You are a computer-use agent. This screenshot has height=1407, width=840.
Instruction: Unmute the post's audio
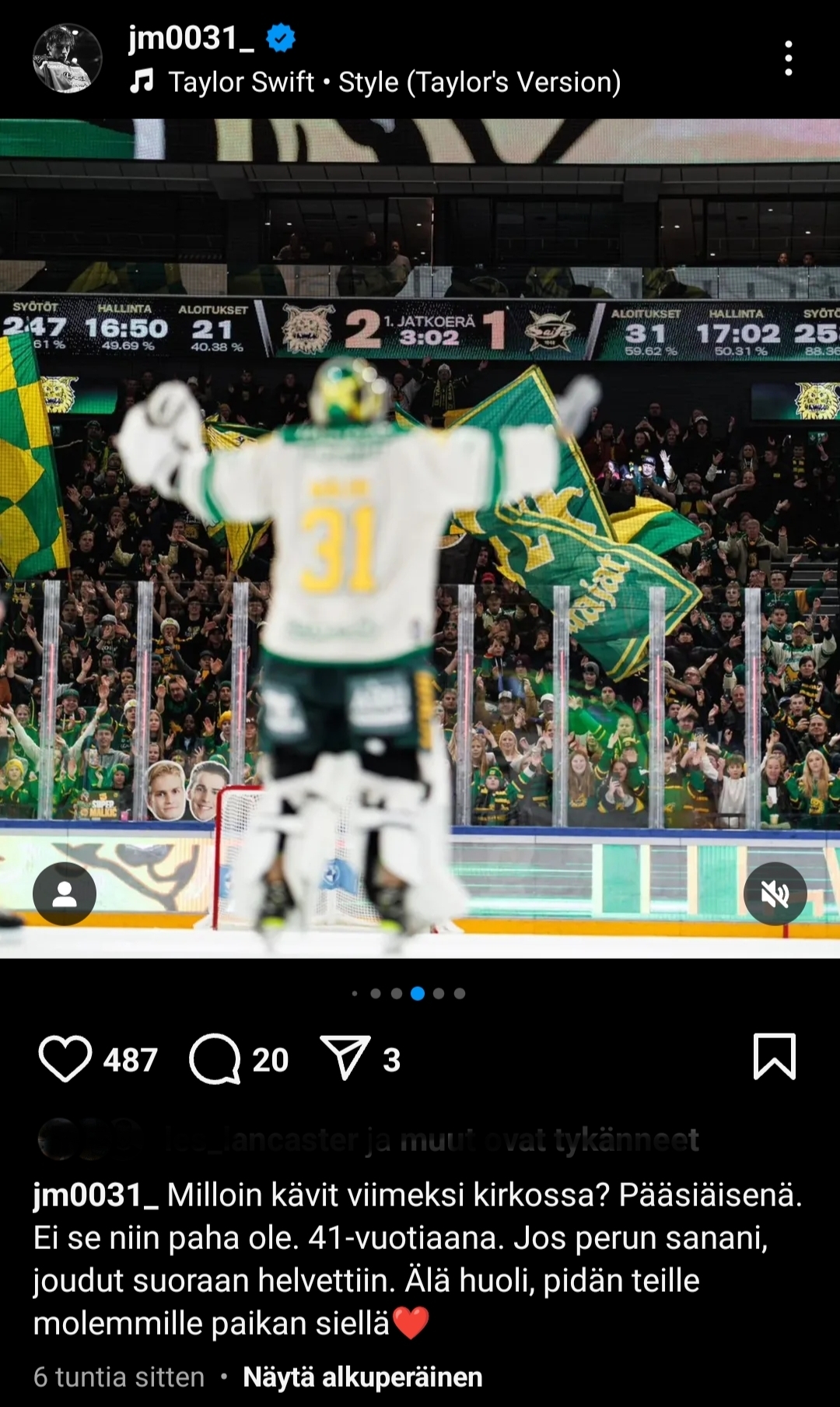[775, 893]
